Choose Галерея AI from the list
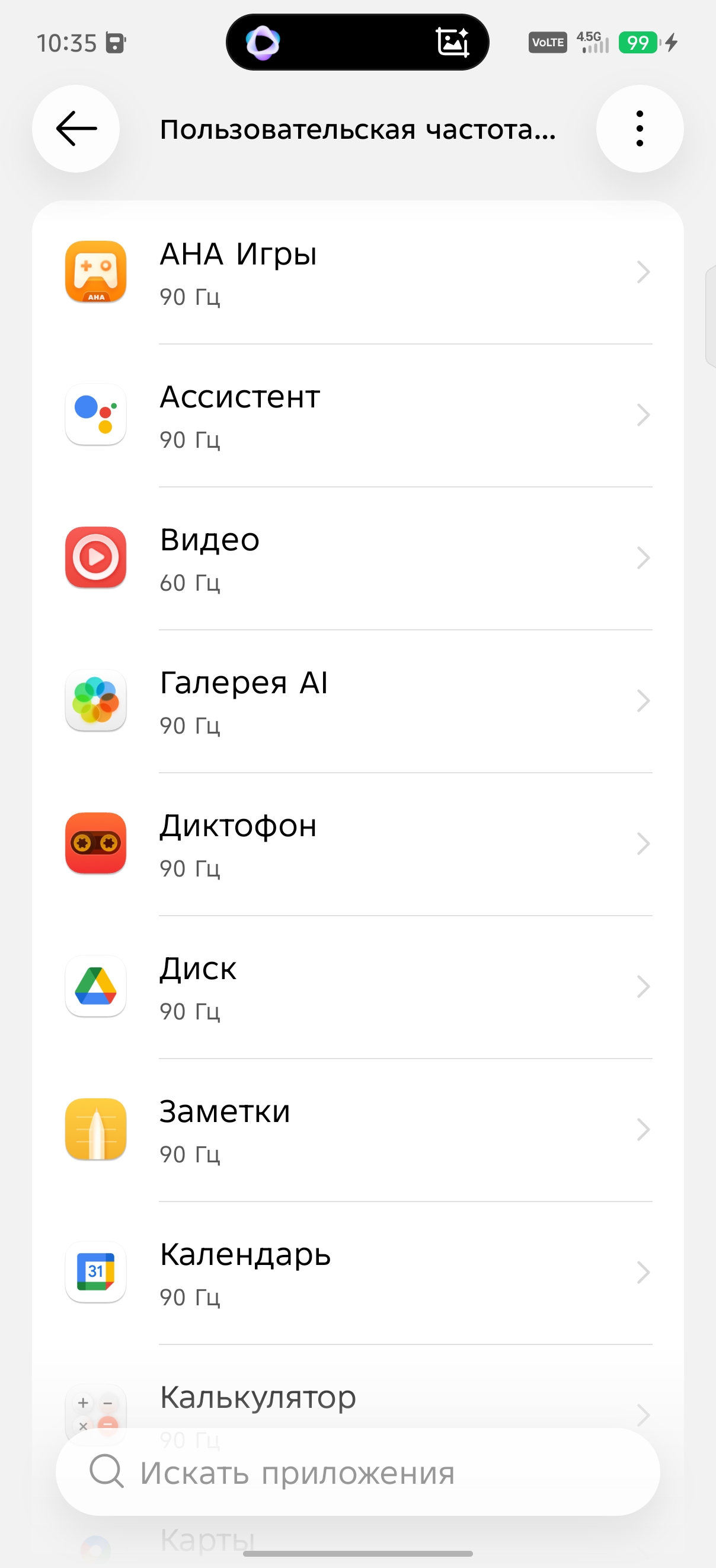 pos(357,702)
